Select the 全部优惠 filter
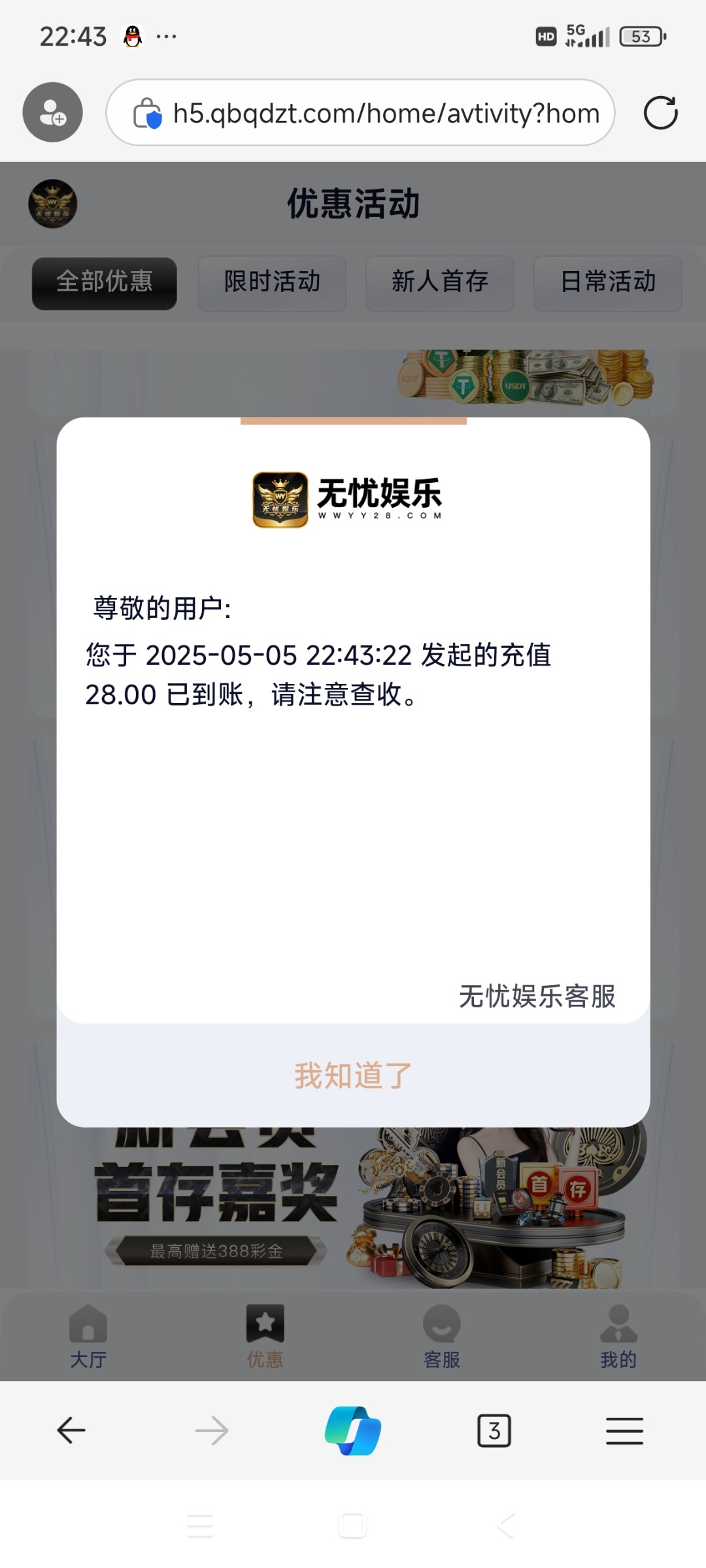The height and width of the screenshot is (1568, 706). point(105,282)
